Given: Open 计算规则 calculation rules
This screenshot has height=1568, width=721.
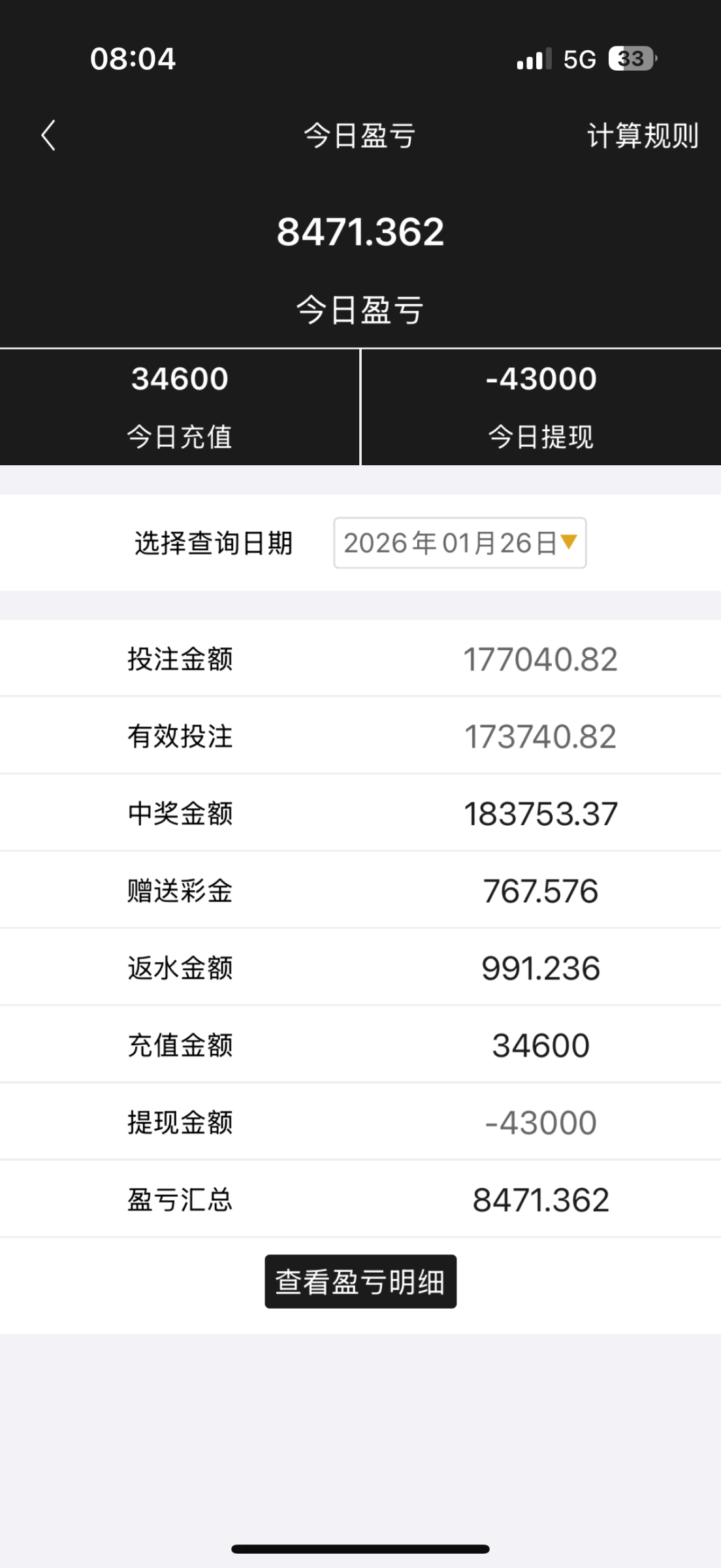Looking at the screenshot, I should click(x=643, y=136).
